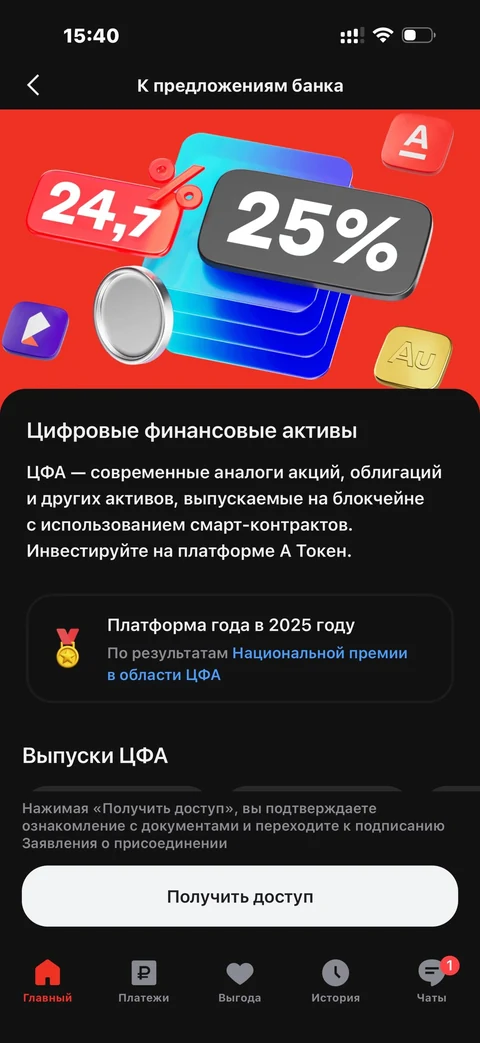Image resolution: width=480 pixels, height=1043 pixels.
Task: Open the История tab
Action: pyautogui.click(x=336, y=982)
